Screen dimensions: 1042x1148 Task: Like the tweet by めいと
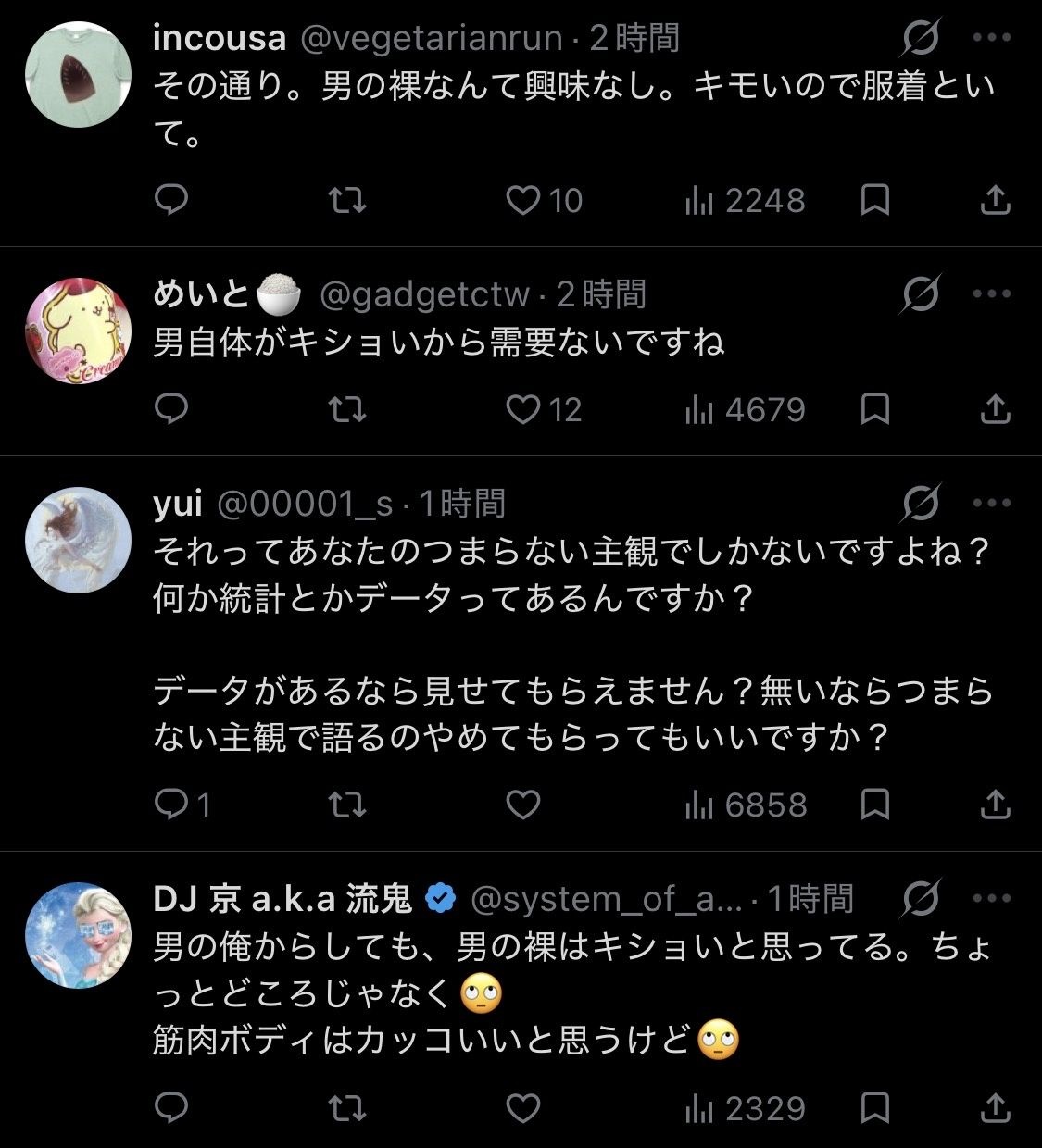pyautogui.click(x=524, y=409)
